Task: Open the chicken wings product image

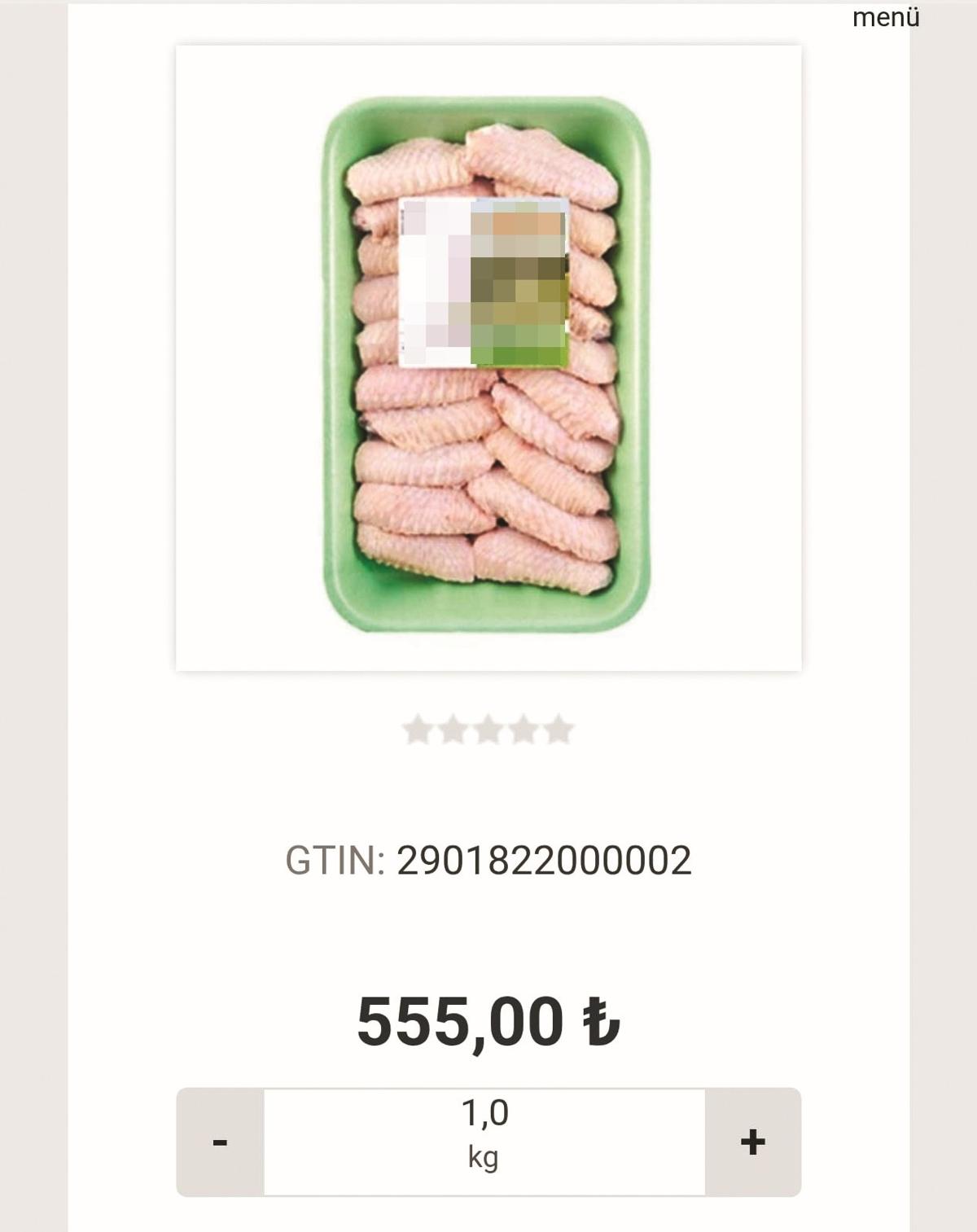Action: tap(488, 358)
